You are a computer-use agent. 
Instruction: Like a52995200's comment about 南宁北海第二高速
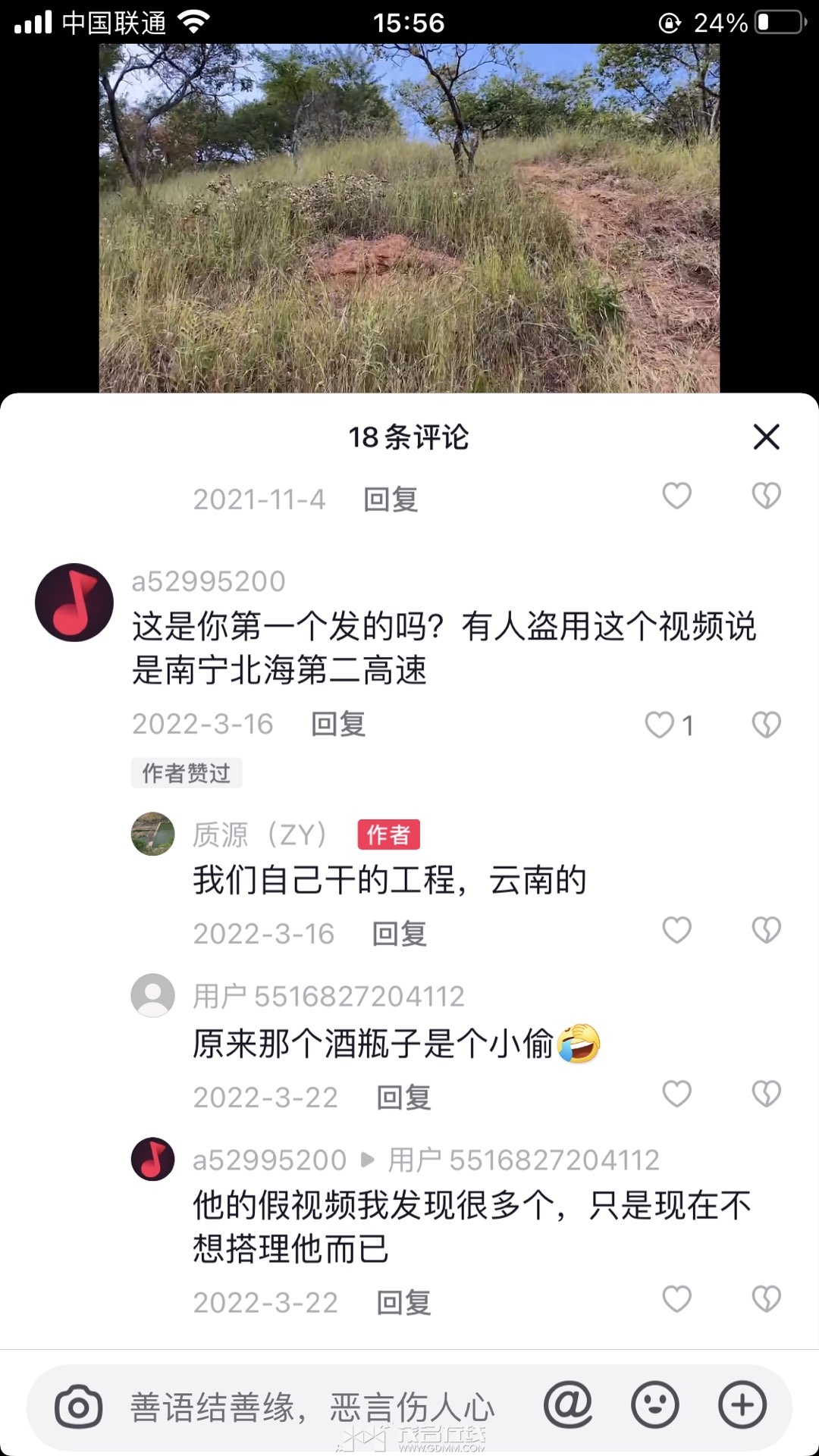(660, 725)
